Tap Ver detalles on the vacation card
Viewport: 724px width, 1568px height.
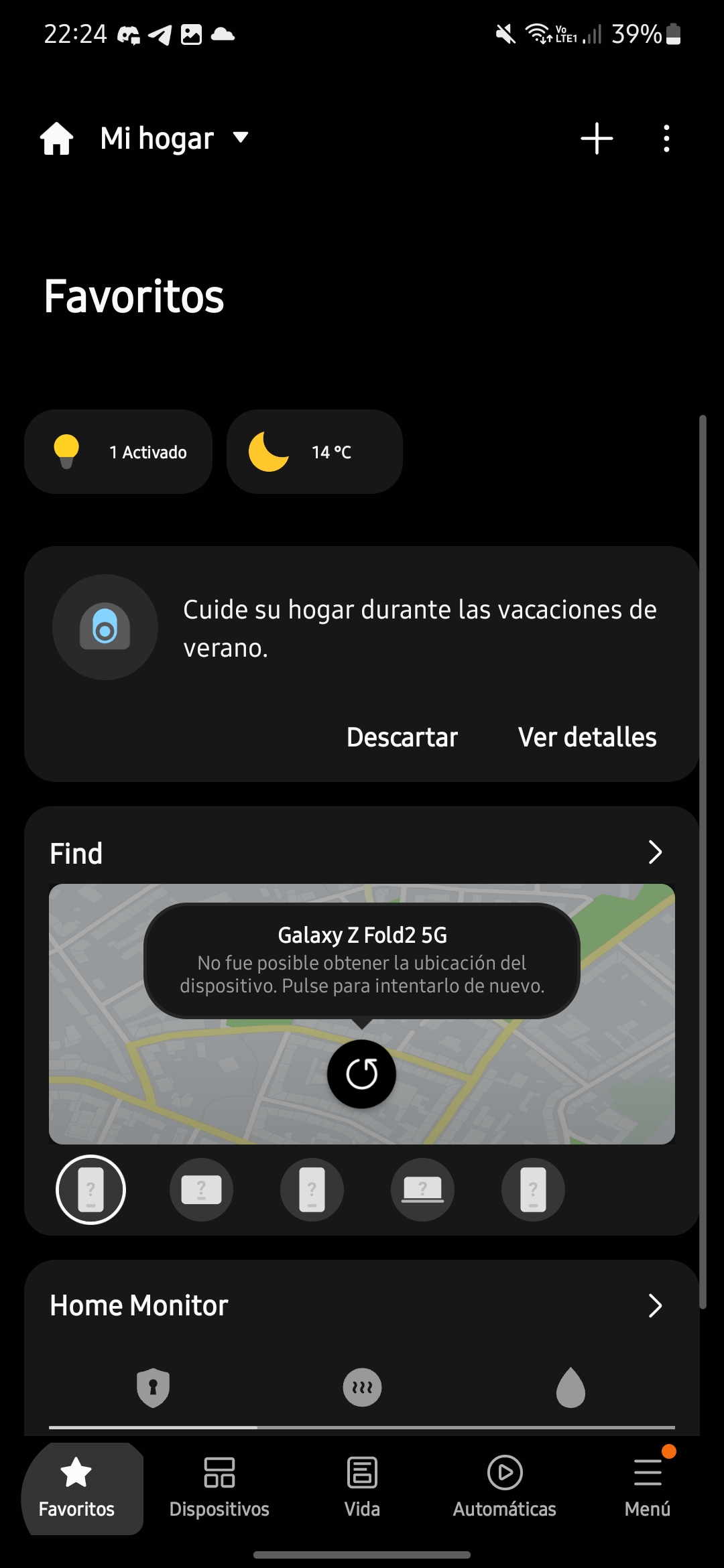(587, 737)
